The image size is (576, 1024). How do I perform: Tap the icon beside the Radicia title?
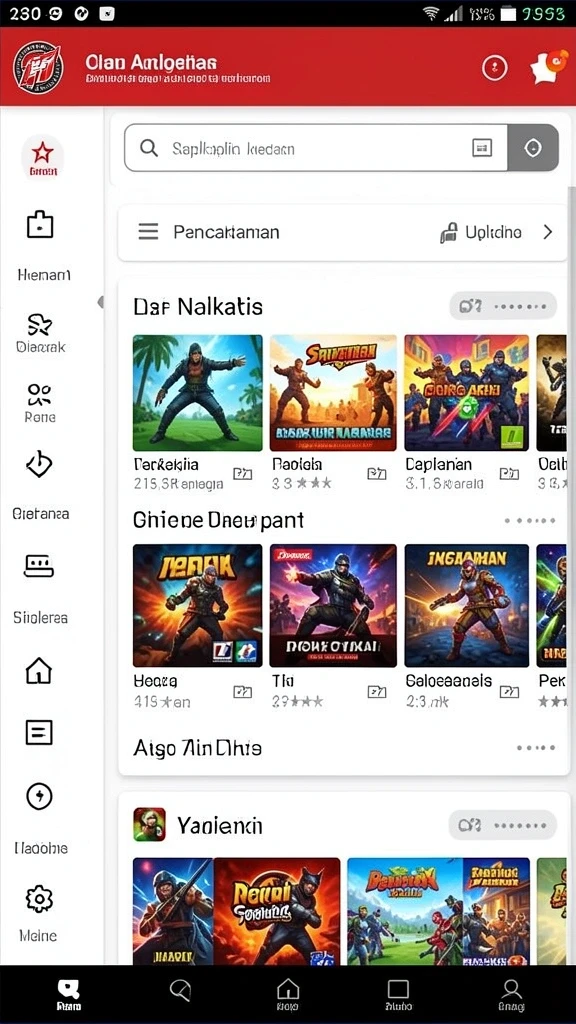point(377,473)
